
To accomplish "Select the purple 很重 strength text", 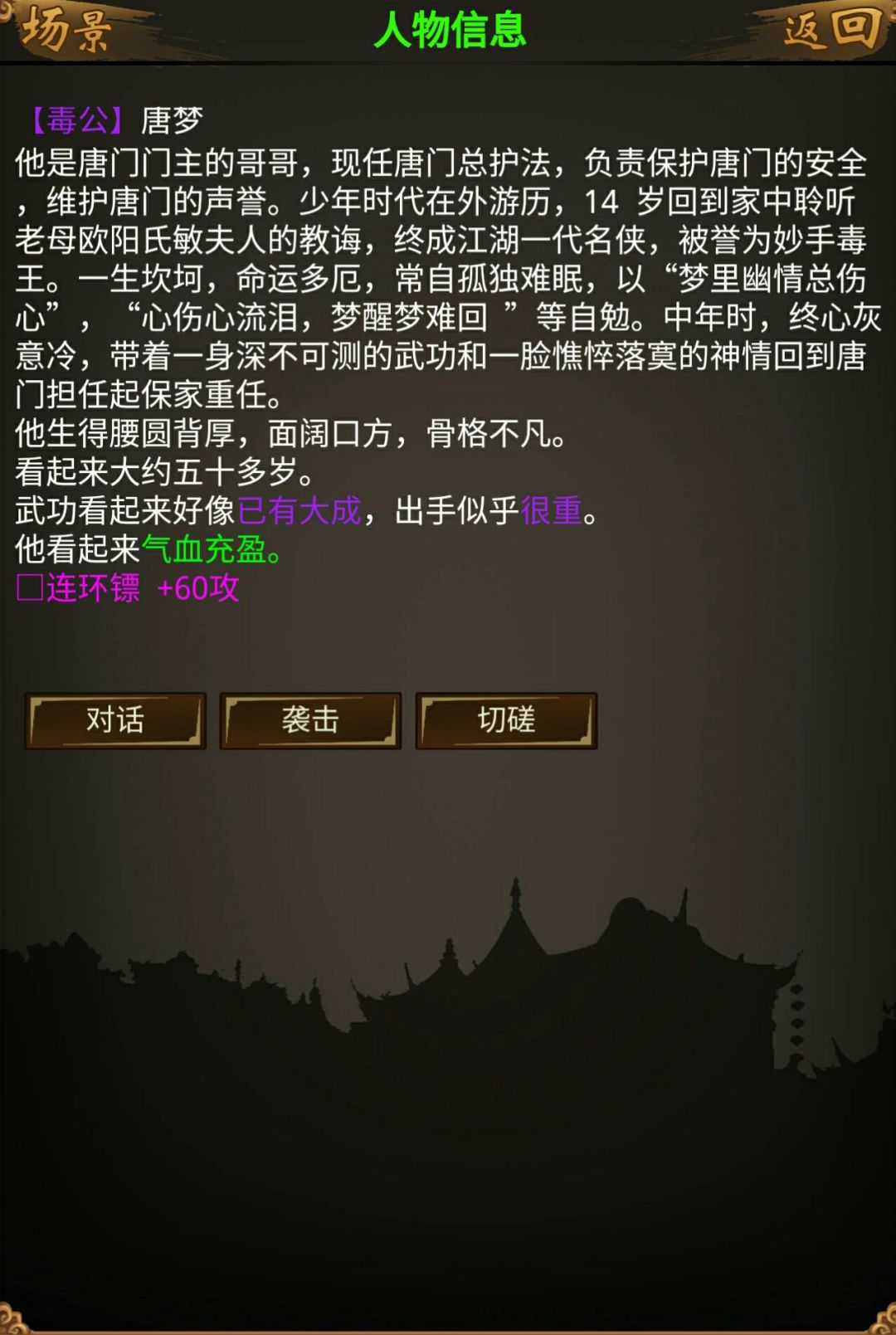I will [554, 513].
